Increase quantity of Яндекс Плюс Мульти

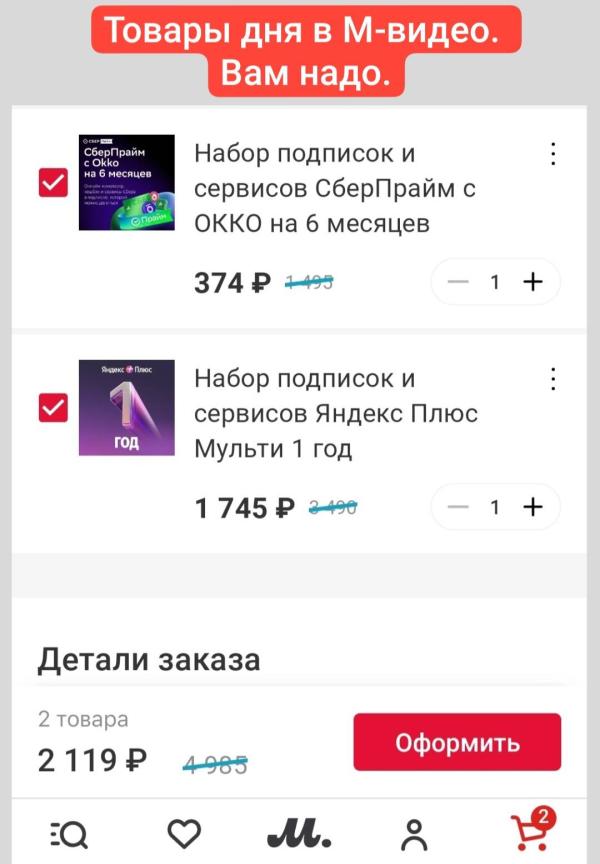click(x=533, y=507)
